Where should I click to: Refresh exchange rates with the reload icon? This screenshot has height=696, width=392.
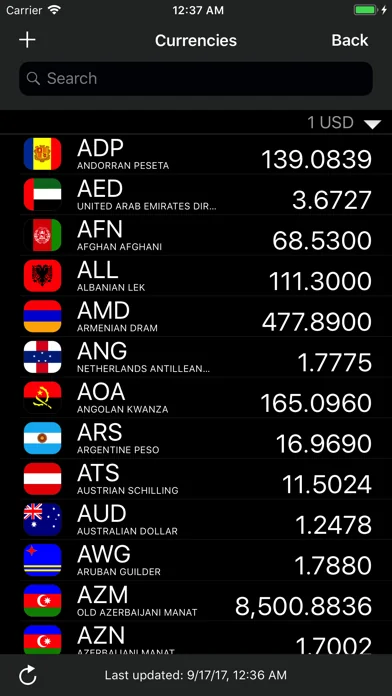point(28,676)
